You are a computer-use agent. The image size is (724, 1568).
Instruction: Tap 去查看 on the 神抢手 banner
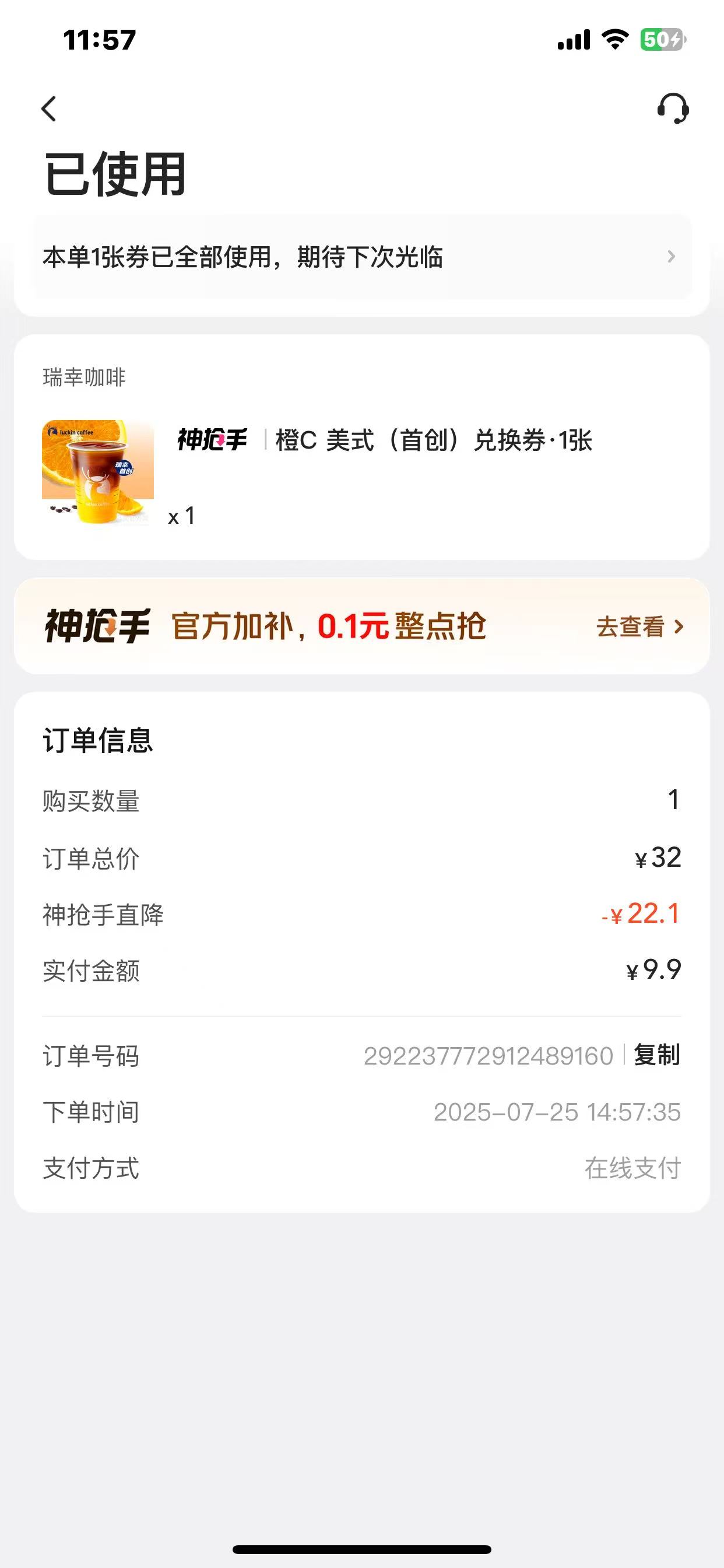(x=639, y=626)
